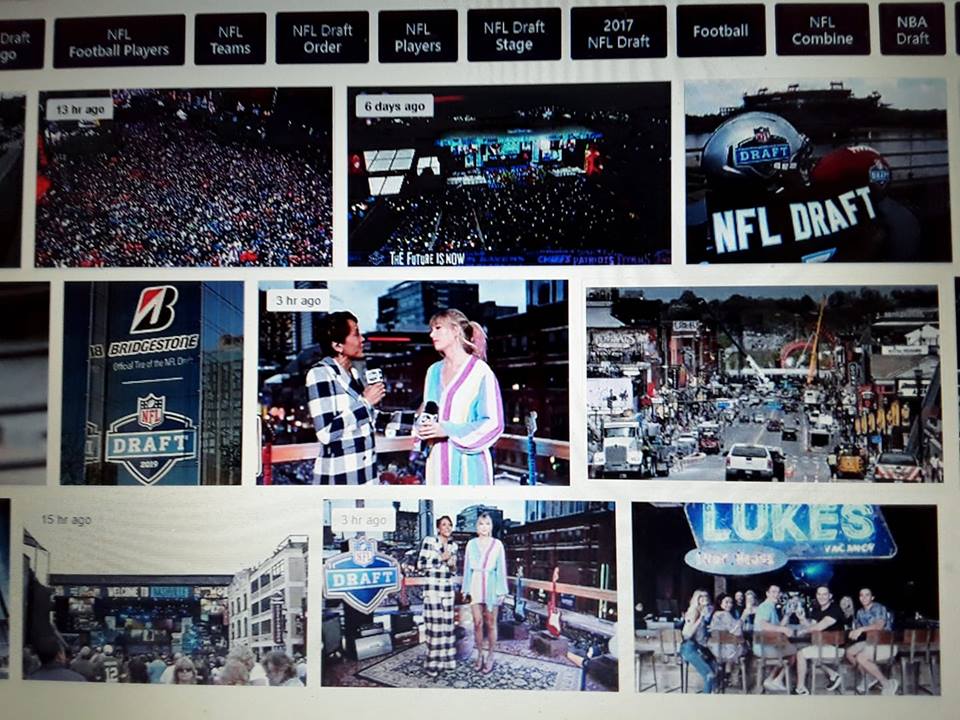The width and height of the screenshot is (960, 720).
Task: View the Lukes neon sign photo
Action: [786, 598]
